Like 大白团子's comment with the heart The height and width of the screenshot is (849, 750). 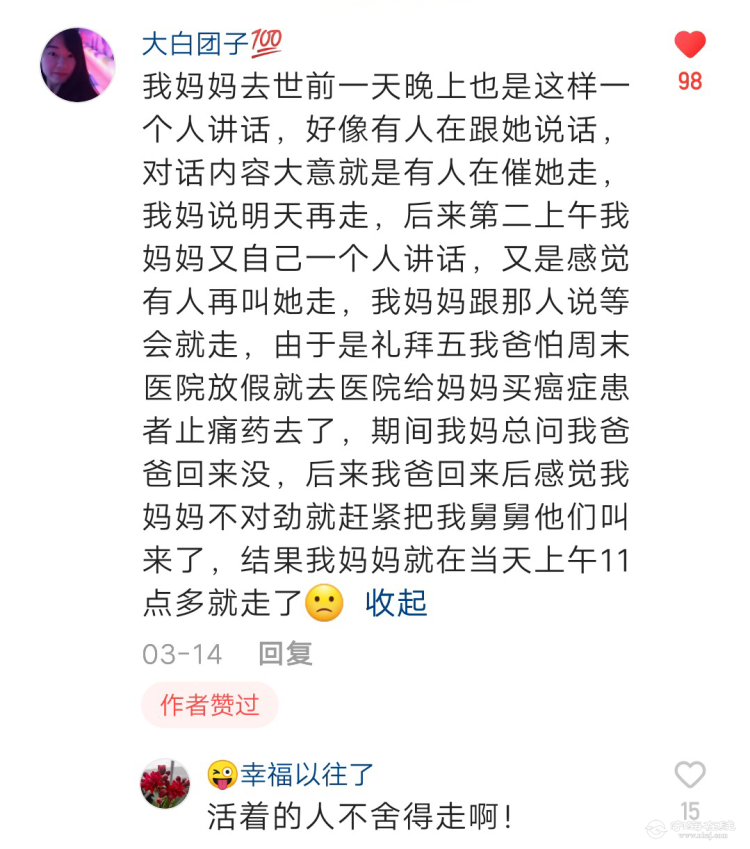point(689,45)
